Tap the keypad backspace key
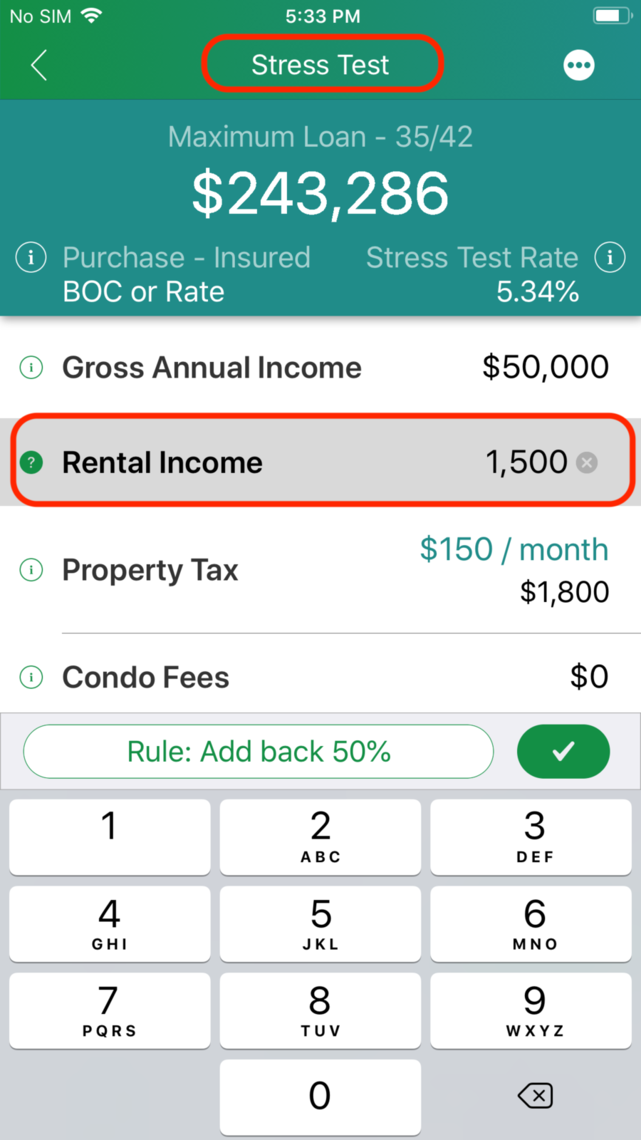 tap(534, 1095)
